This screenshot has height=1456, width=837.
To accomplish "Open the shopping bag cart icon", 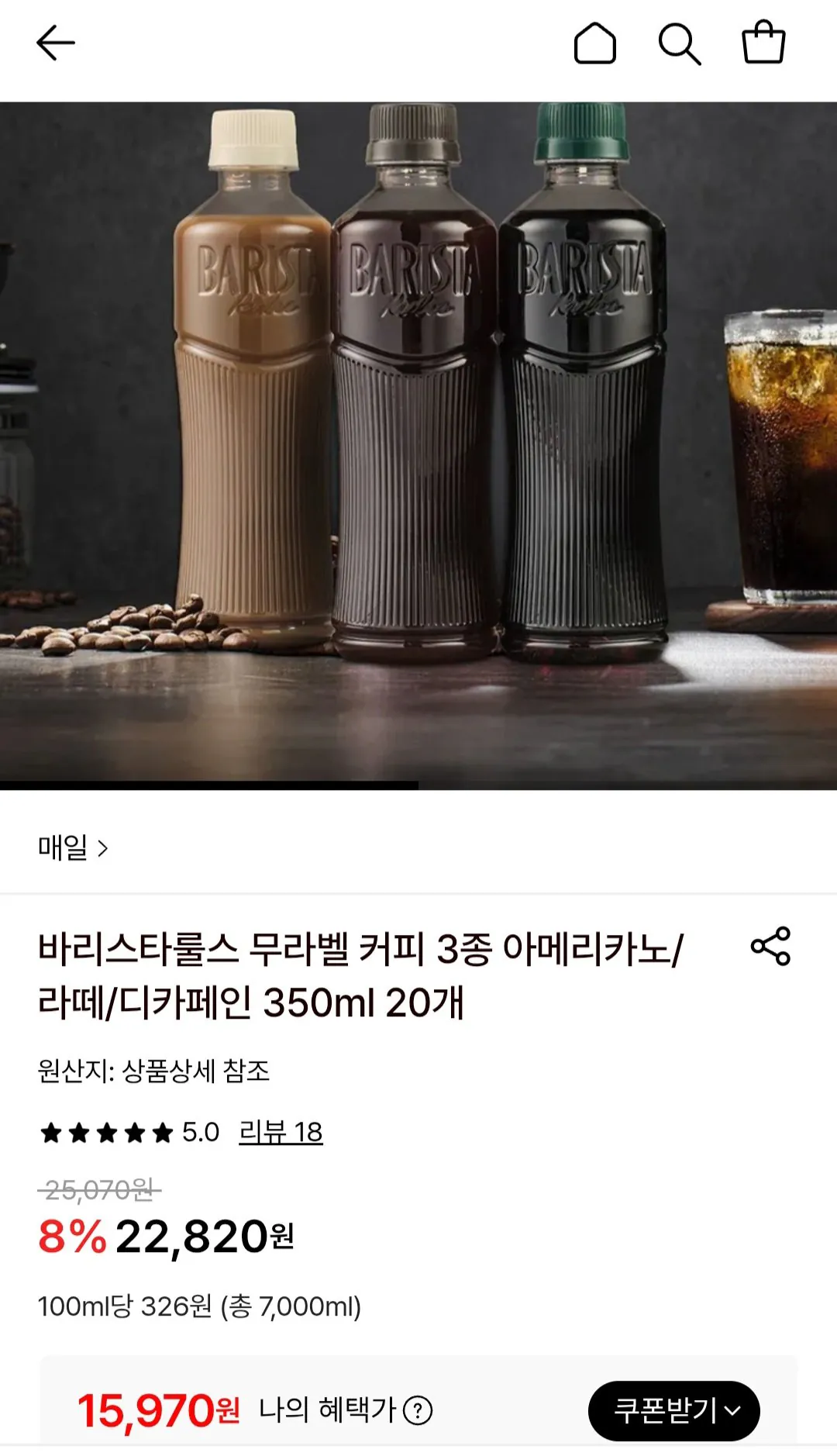I will click(x=764, y=45).
